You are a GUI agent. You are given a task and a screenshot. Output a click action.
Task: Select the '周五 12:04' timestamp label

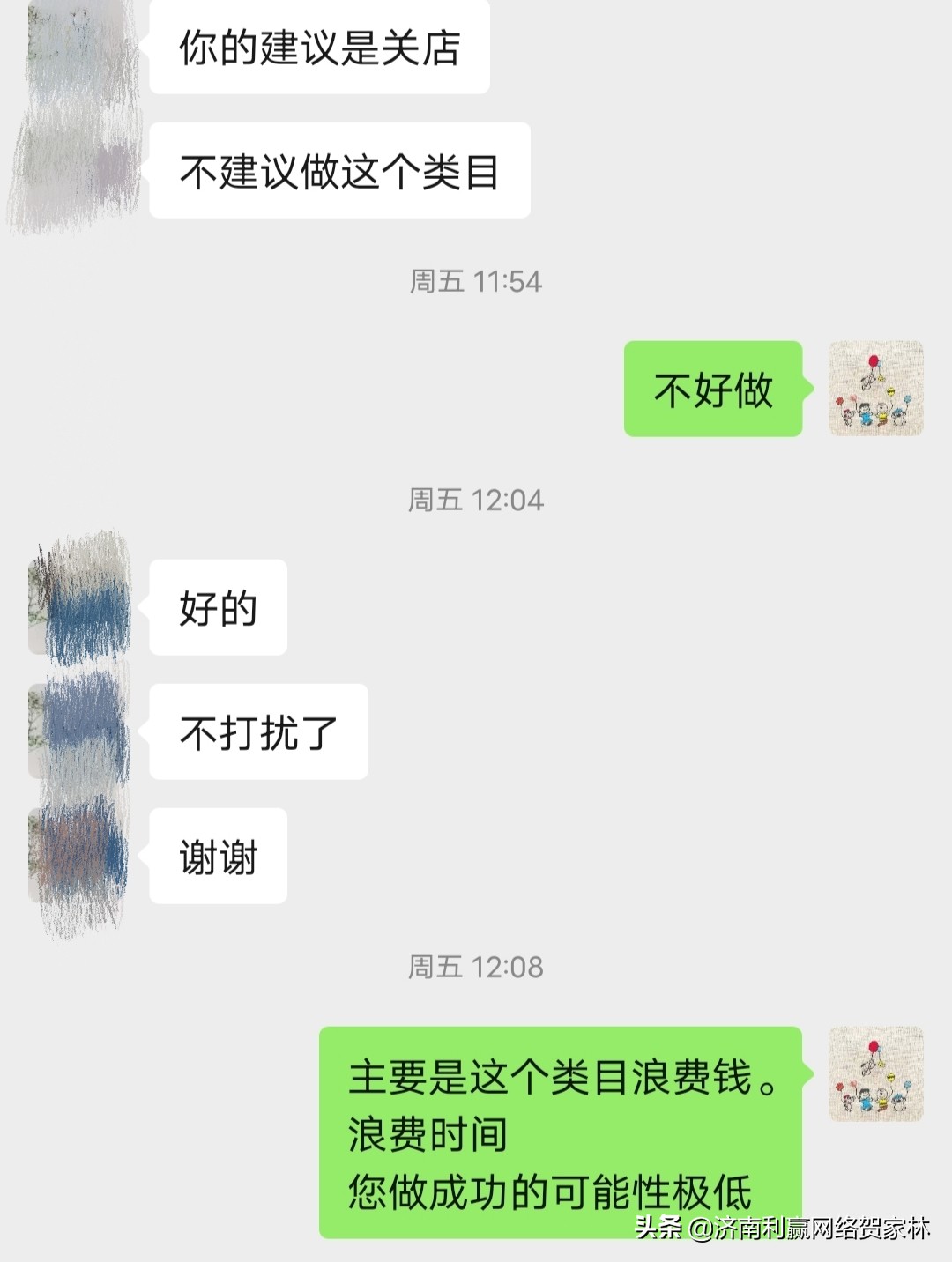[475, 498]
